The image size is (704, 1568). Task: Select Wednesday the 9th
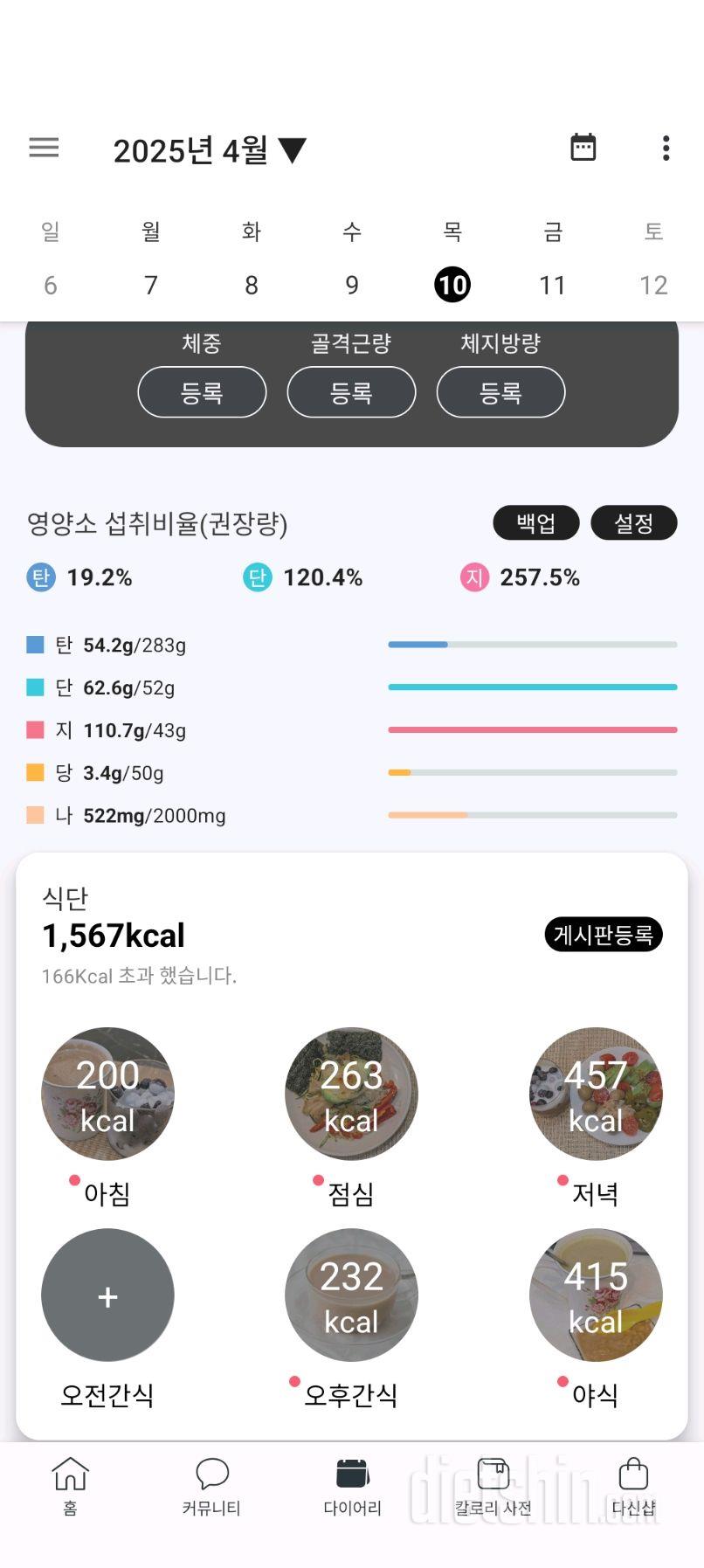(x=351, y=285)
